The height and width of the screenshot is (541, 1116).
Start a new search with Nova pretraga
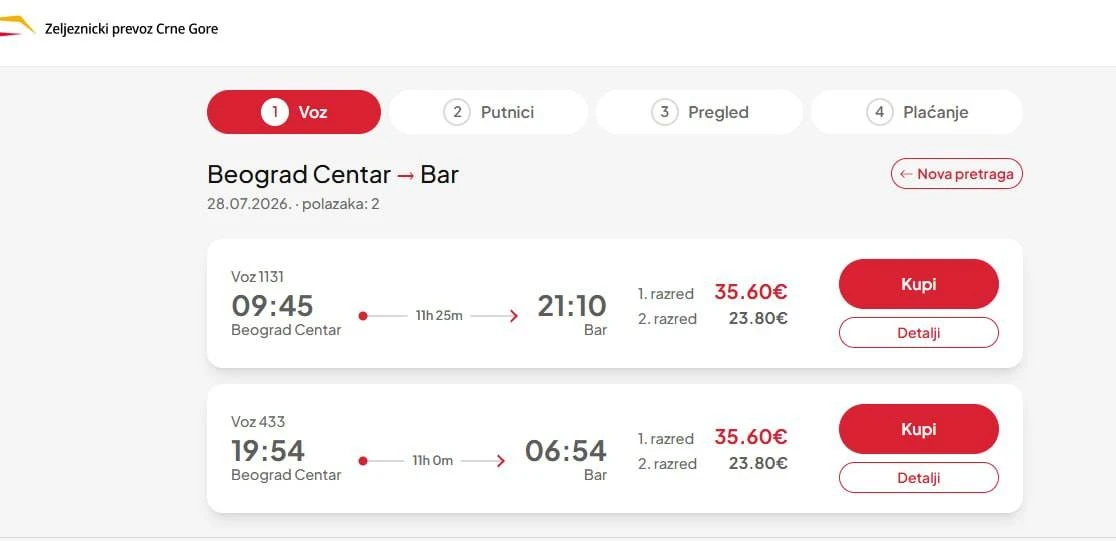coord(957,174)
